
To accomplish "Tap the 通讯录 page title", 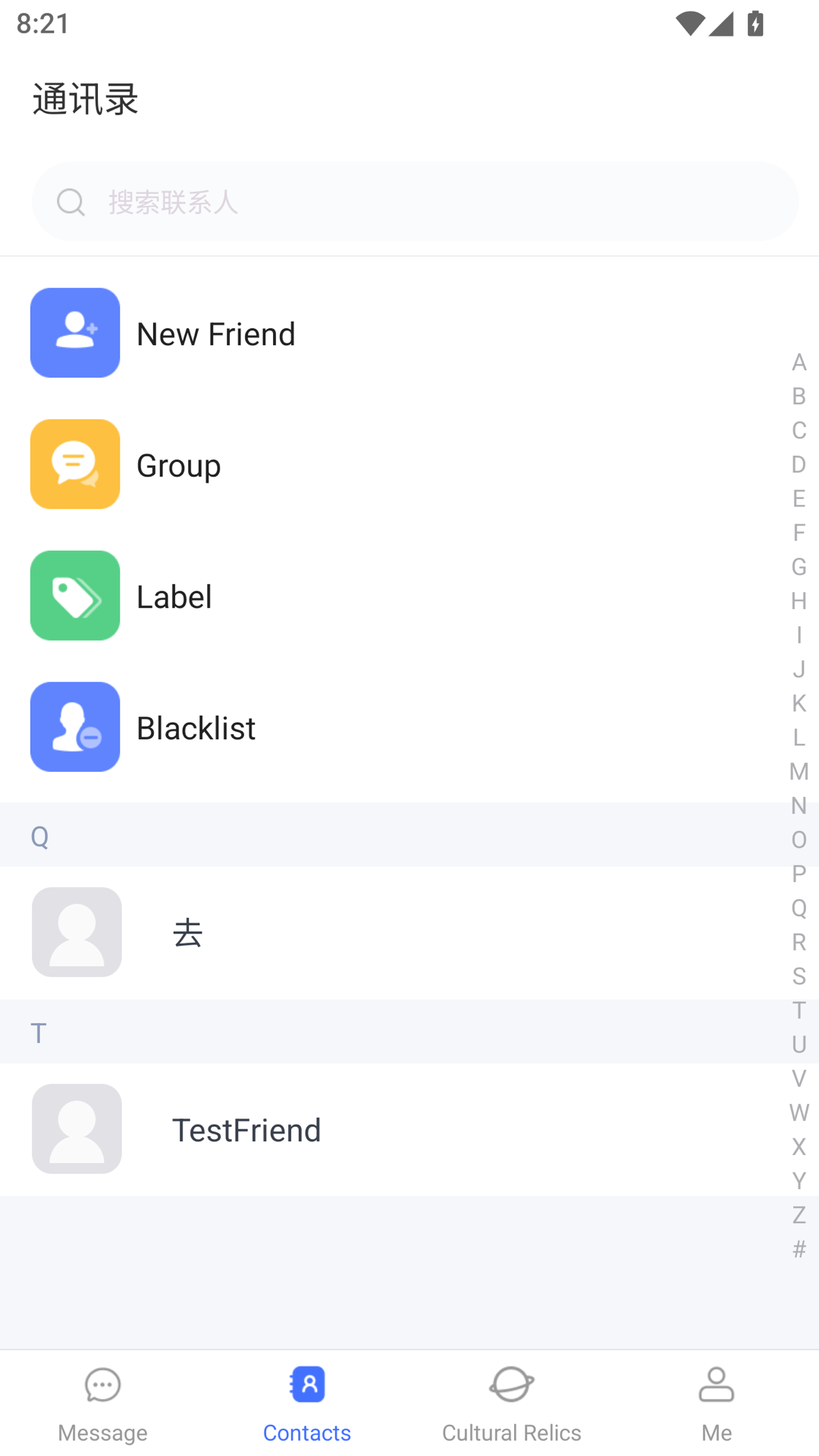I will [x=86, y=99].
